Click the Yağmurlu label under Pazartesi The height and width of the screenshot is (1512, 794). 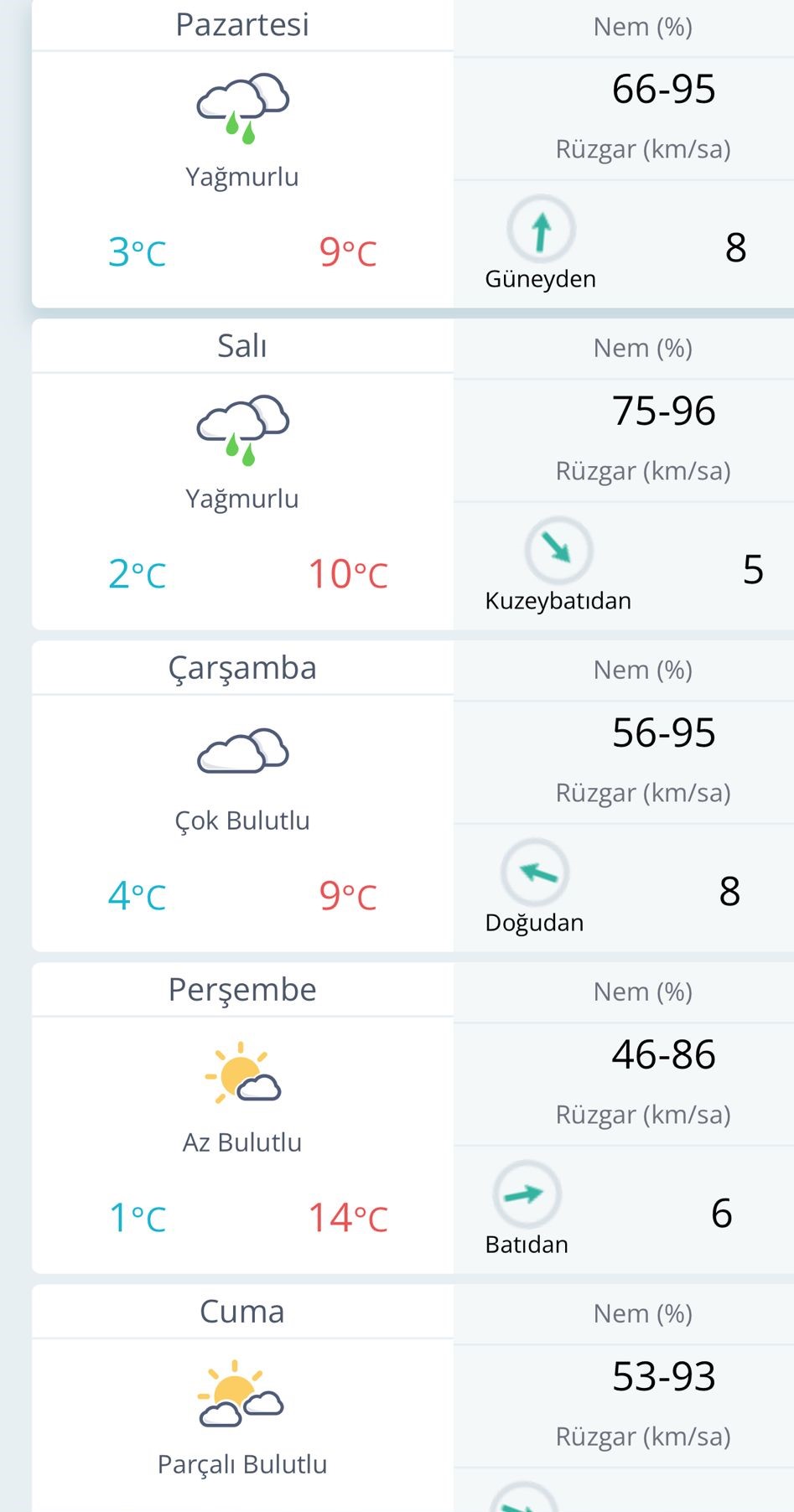pyautogui.click(x=242, y=178)
